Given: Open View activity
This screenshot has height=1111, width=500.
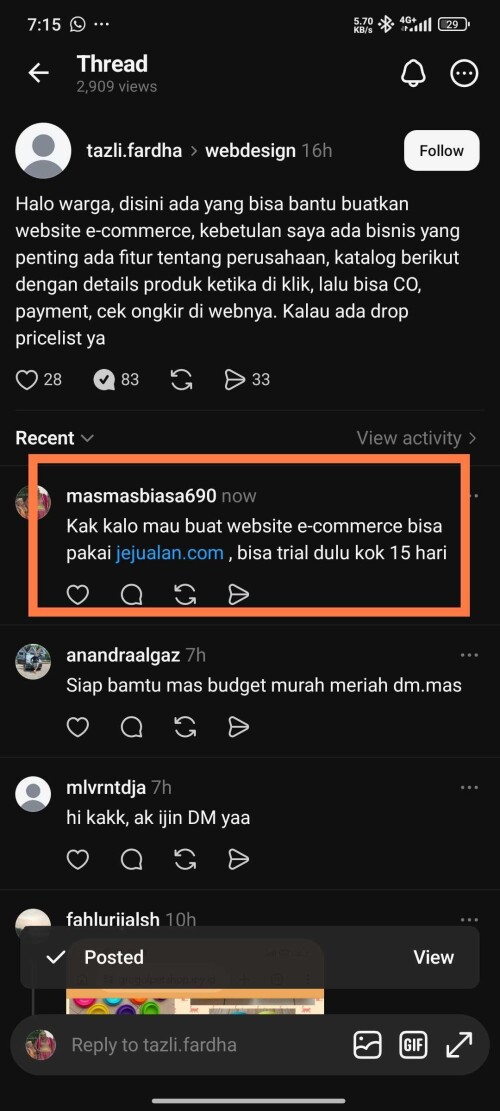Looking at the screenshot, I should 417,438.
